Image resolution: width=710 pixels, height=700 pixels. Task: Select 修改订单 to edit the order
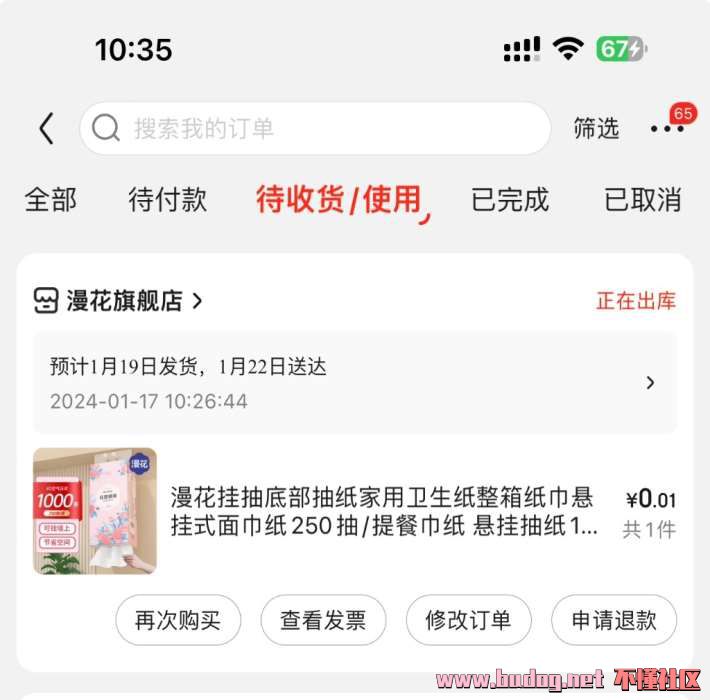pos(468,620)
